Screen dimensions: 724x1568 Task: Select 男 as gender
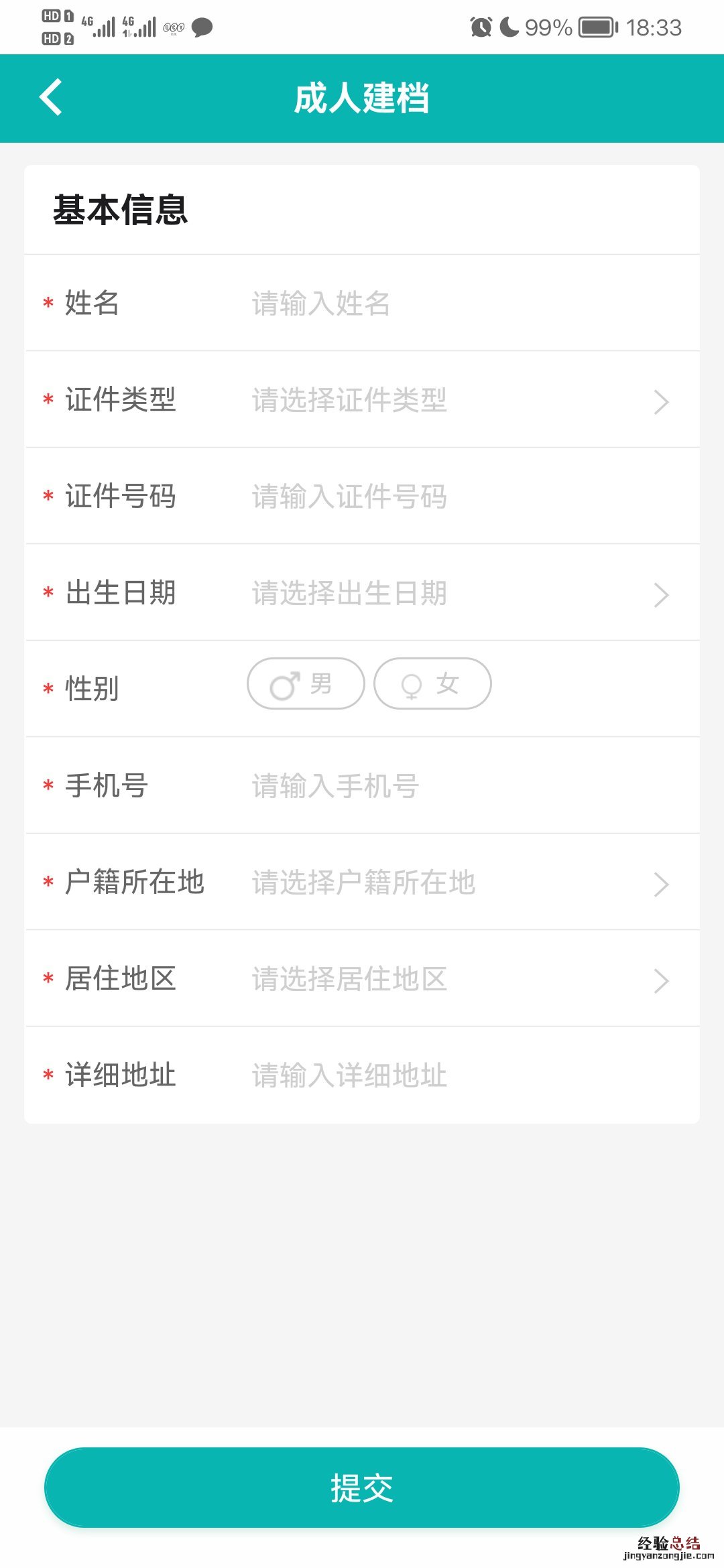pos(306,684)
